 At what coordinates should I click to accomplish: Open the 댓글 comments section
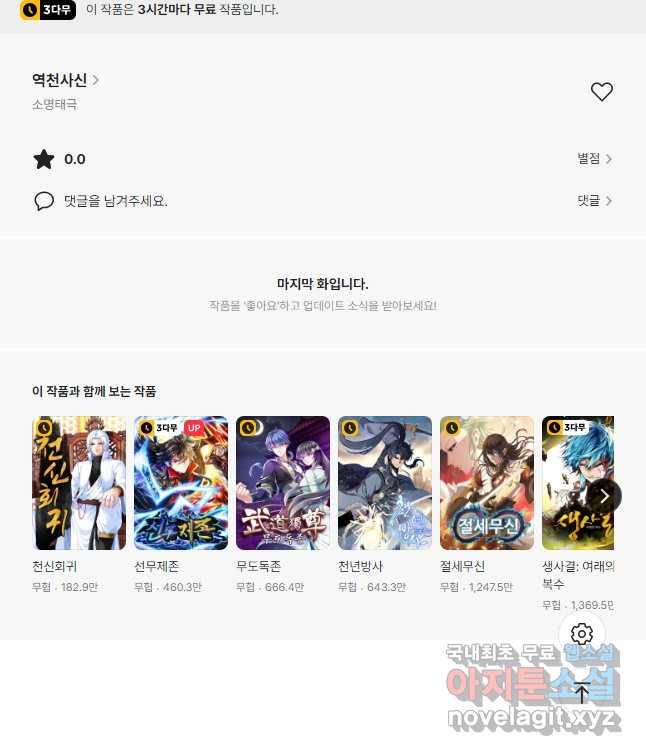point(594,201)
